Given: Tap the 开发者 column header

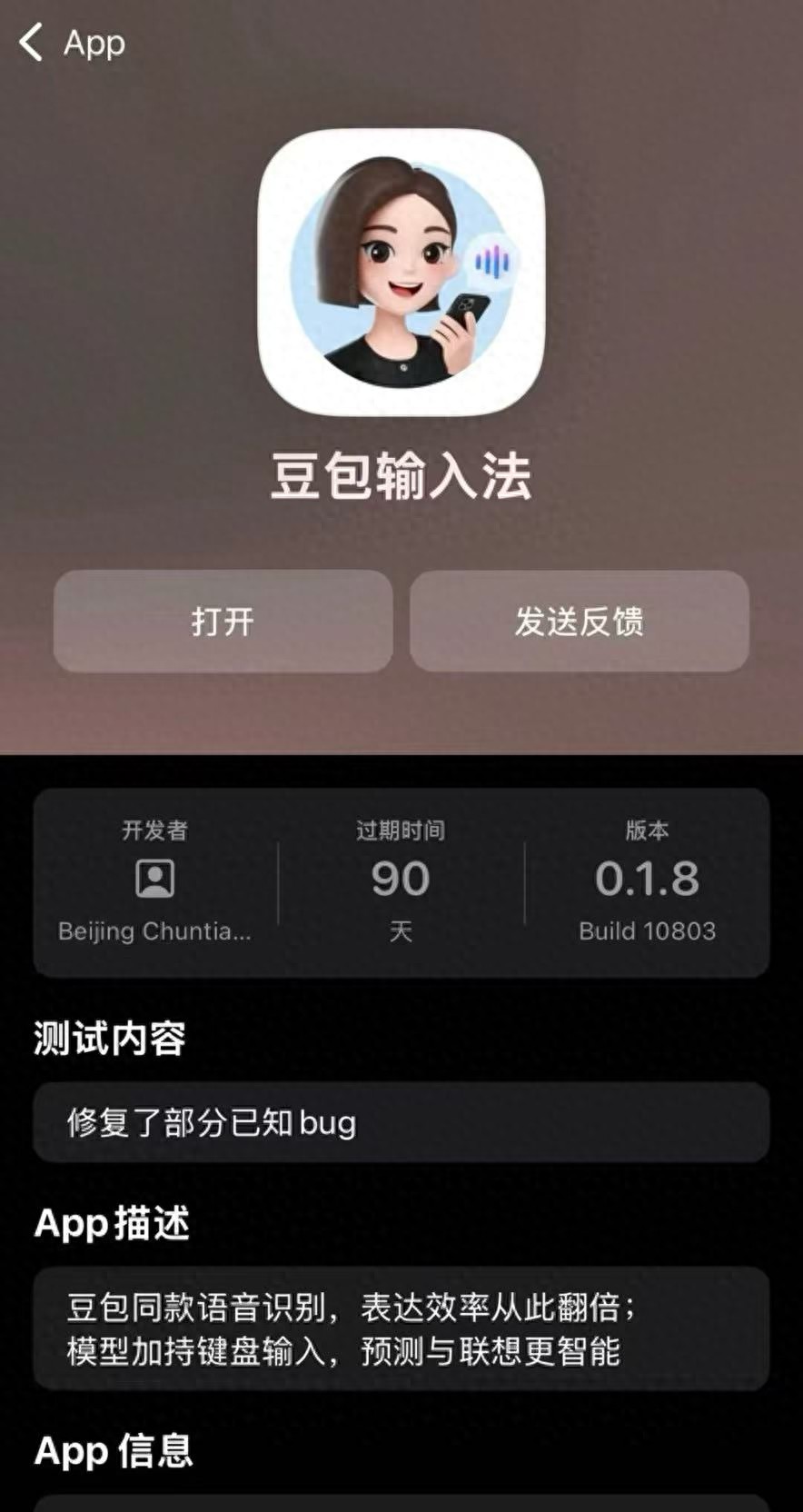Looking at the screenshot, I should click(154, 830).
